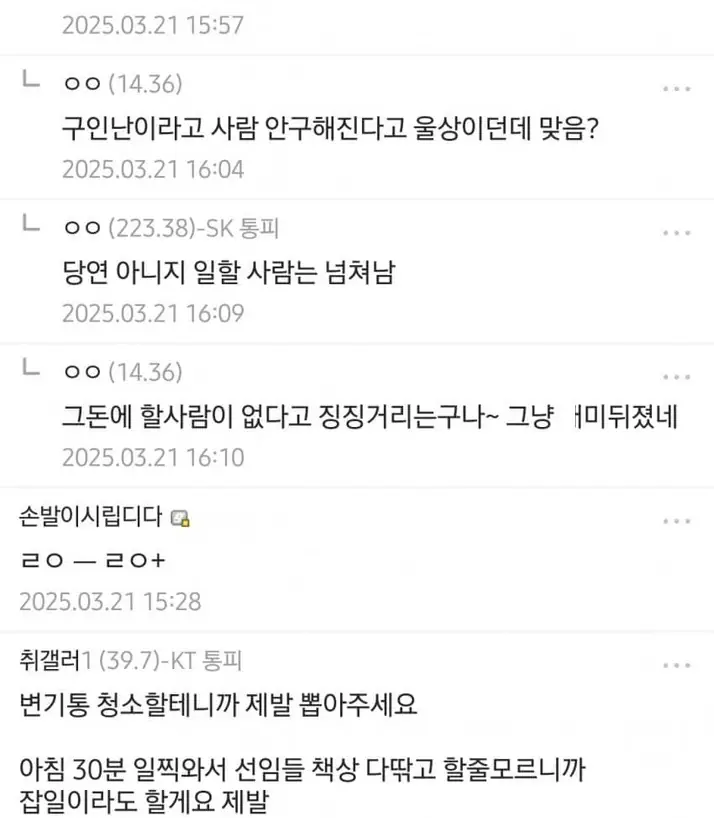This screenshot has height=818, width=714.
Task: Open 손발이시립디다's user profile
Action: [x=90, y=517]
